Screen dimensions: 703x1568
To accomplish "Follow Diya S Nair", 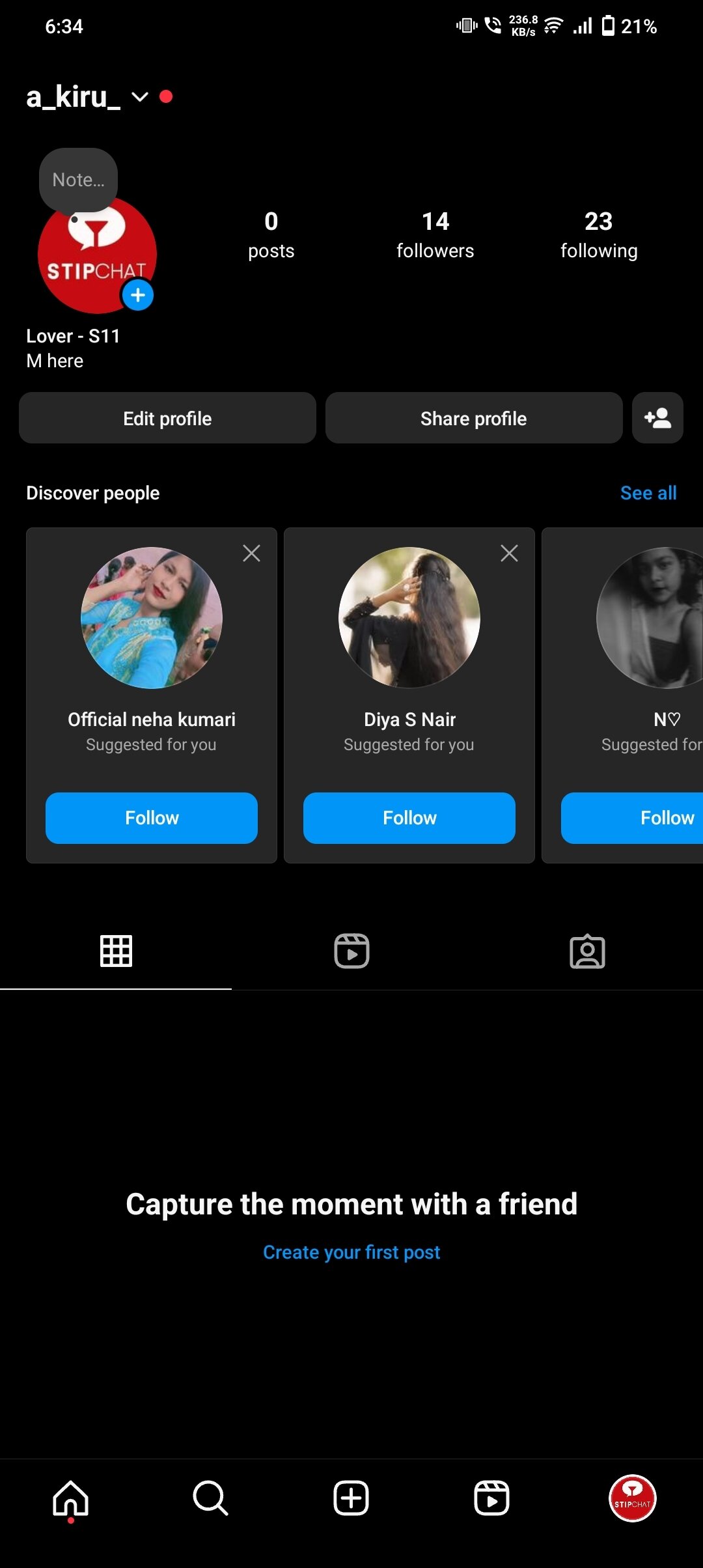I will (409, 818).
